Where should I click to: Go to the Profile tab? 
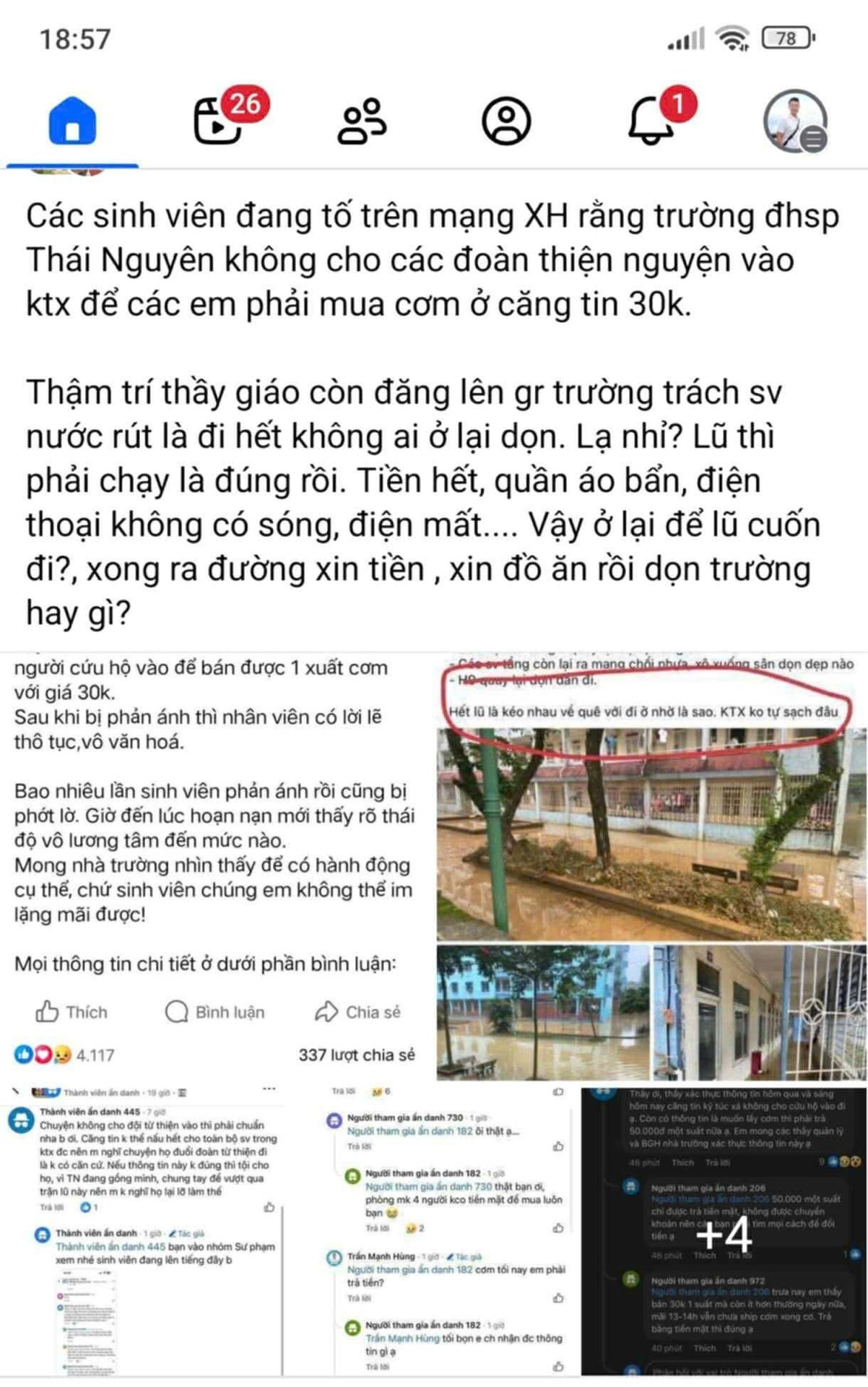[506, 121]
